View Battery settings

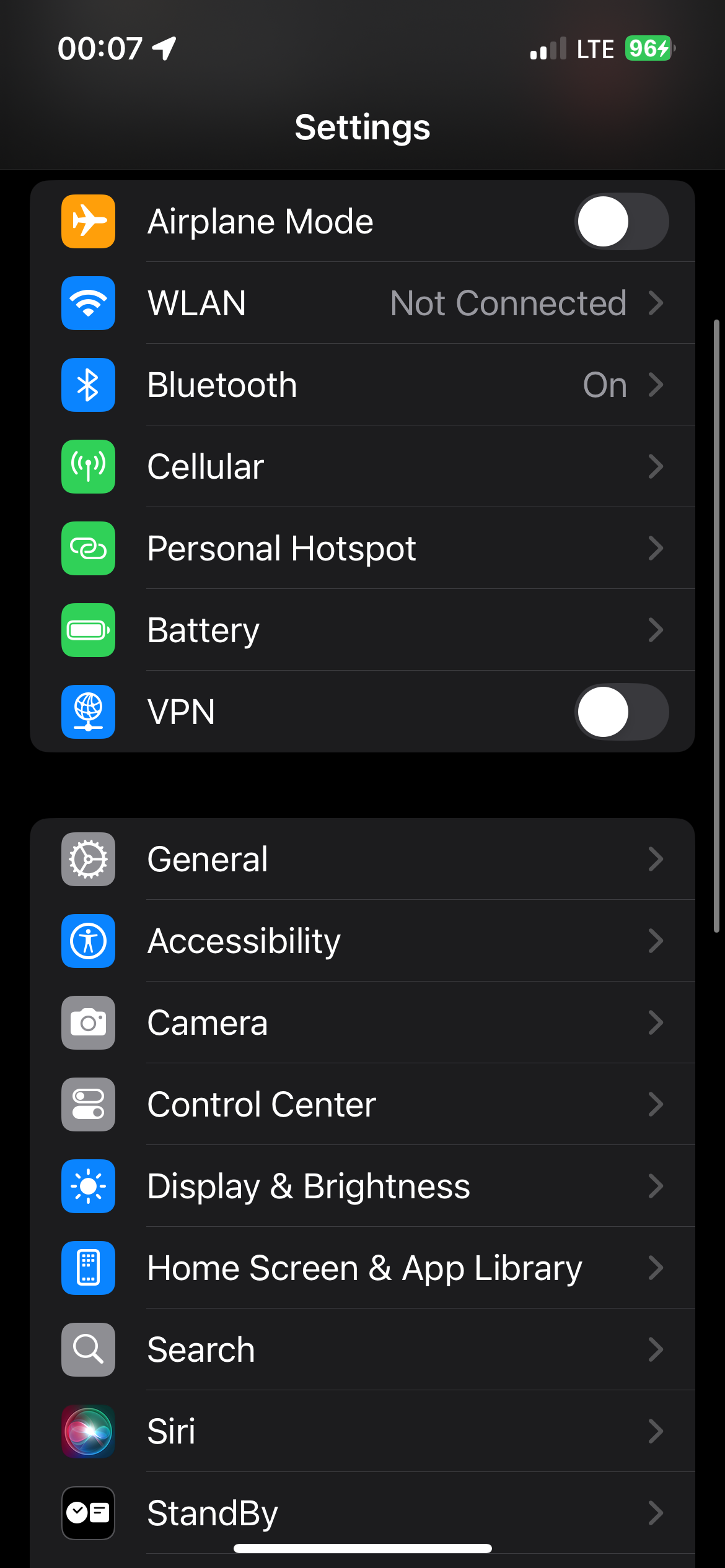point(362,630)
